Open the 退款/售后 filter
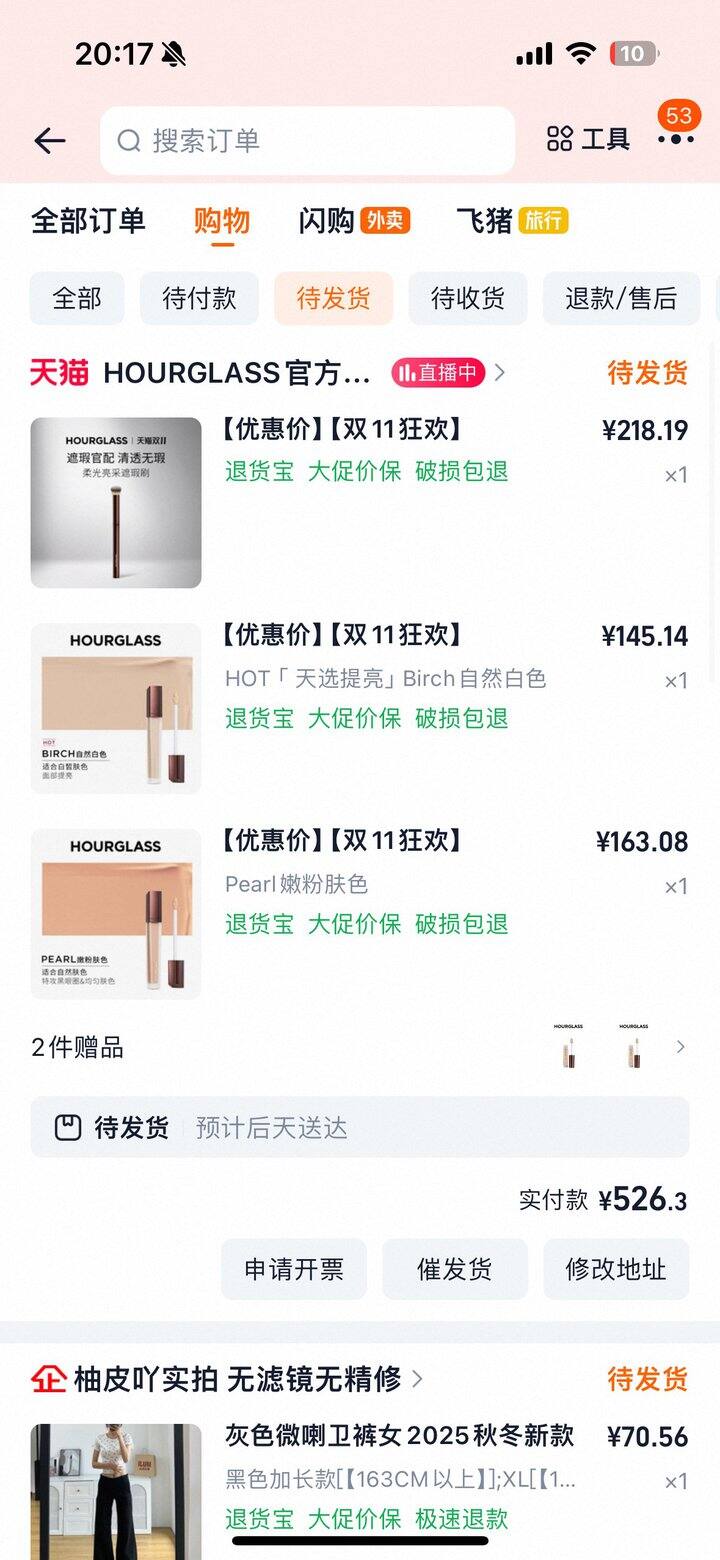This screenshot has height=1560, width=720. [620, 298]
